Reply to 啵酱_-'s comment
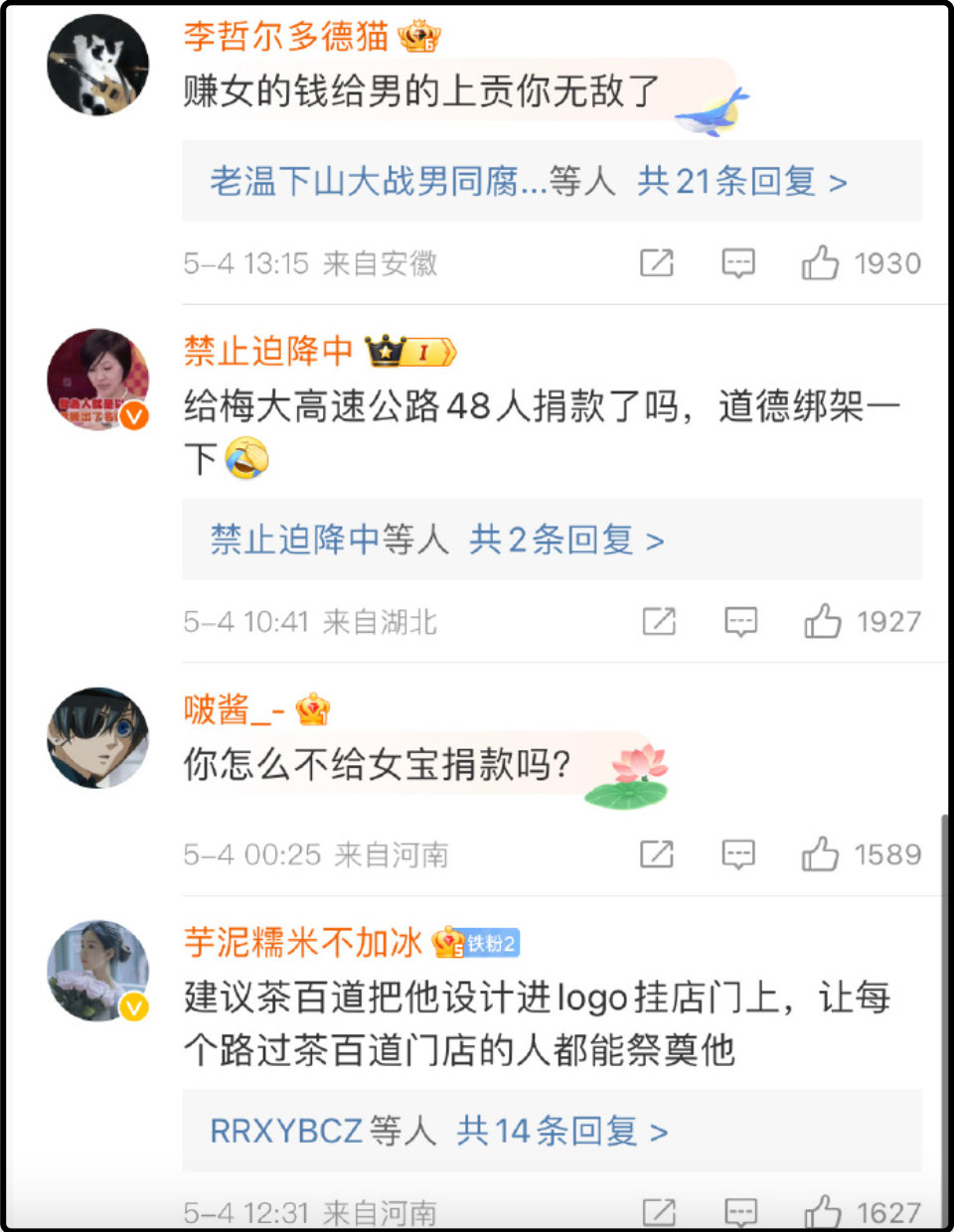Screen dimensions: 954x1232 pyautogui.click(x=738, y=854)
